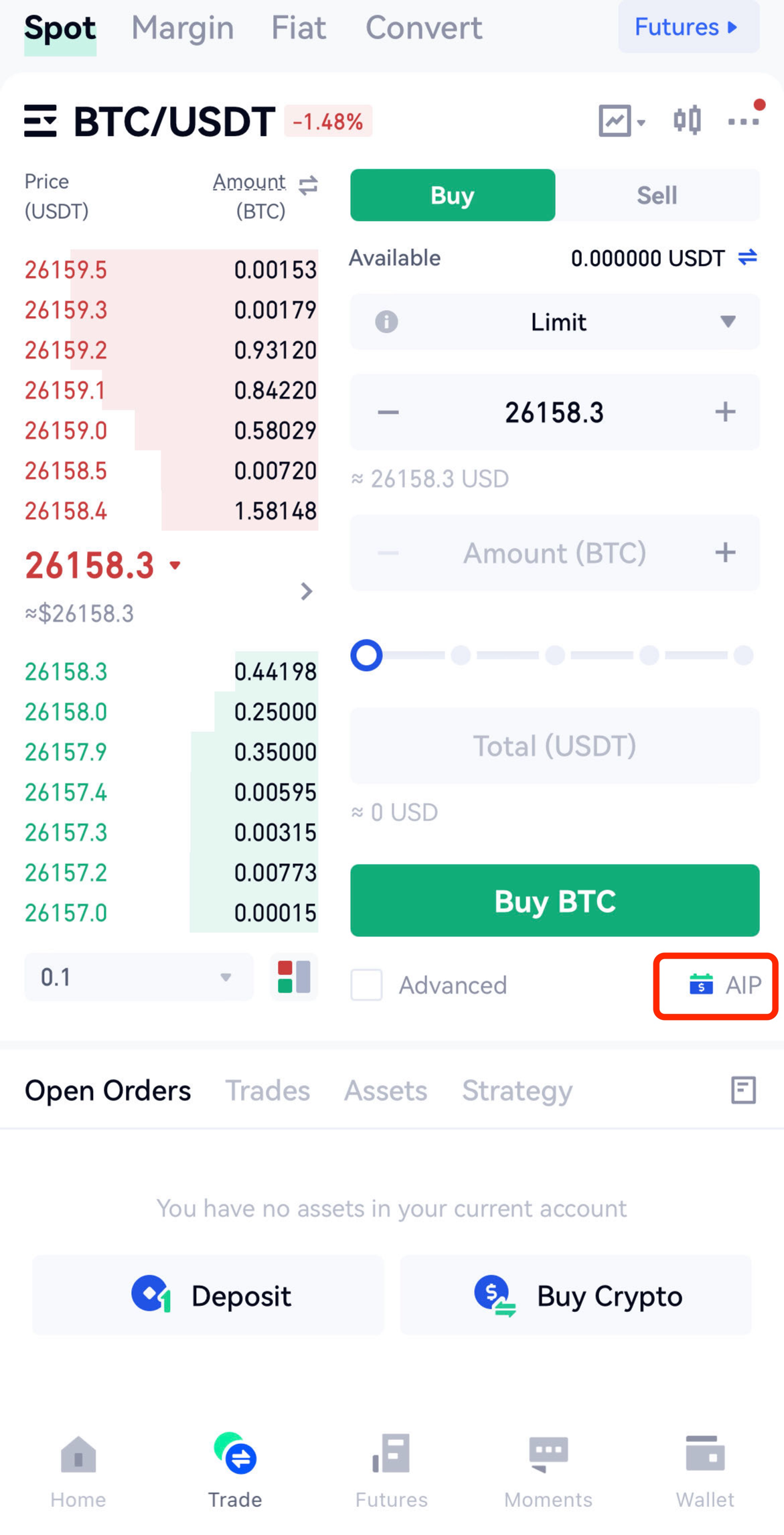Open the candlestick chart view
Viewport: 784px width, 1535px height.
687,121
